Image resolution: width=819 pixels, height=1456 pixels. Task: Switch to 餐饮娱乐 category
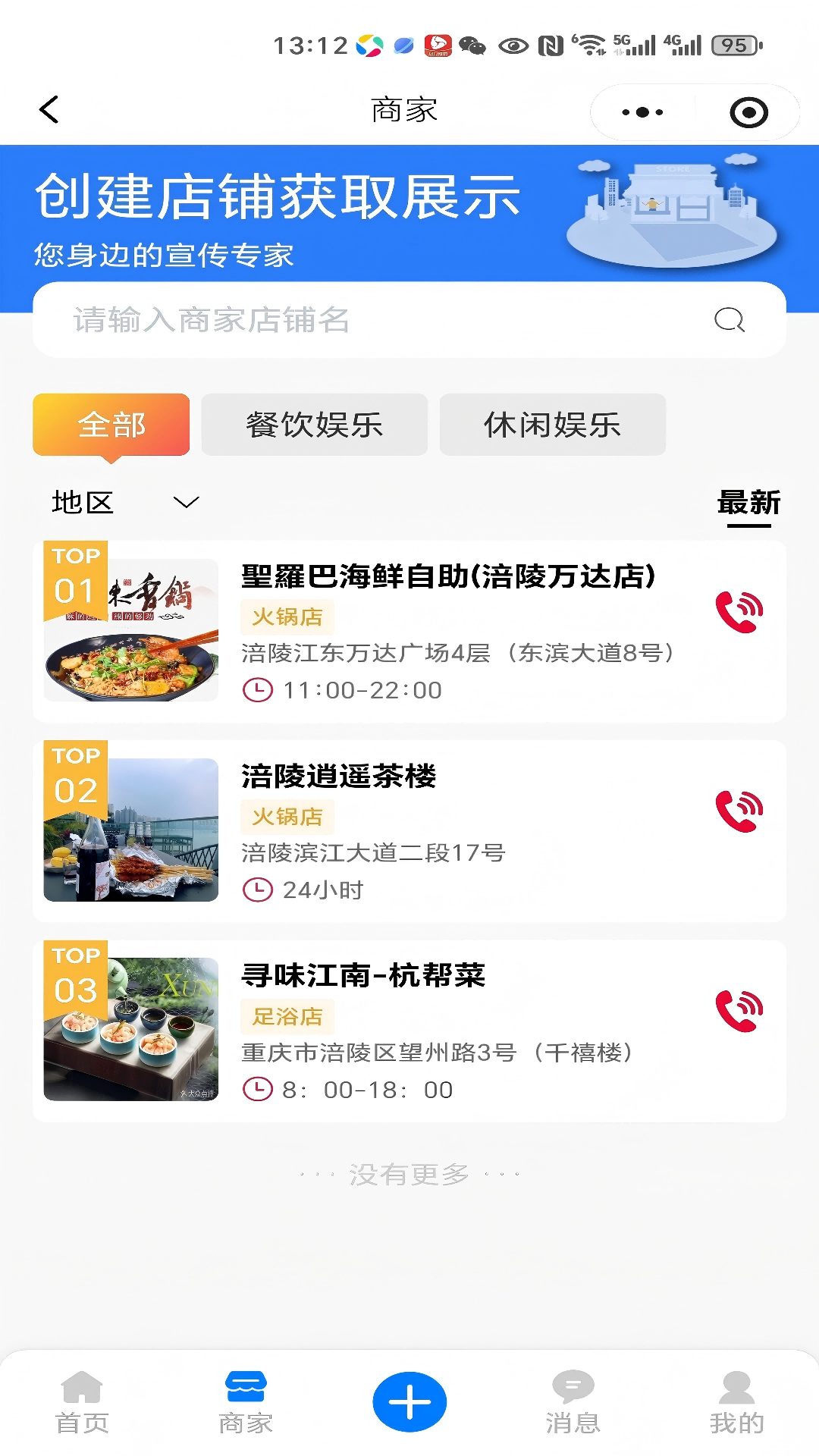[x=314, y=425]
